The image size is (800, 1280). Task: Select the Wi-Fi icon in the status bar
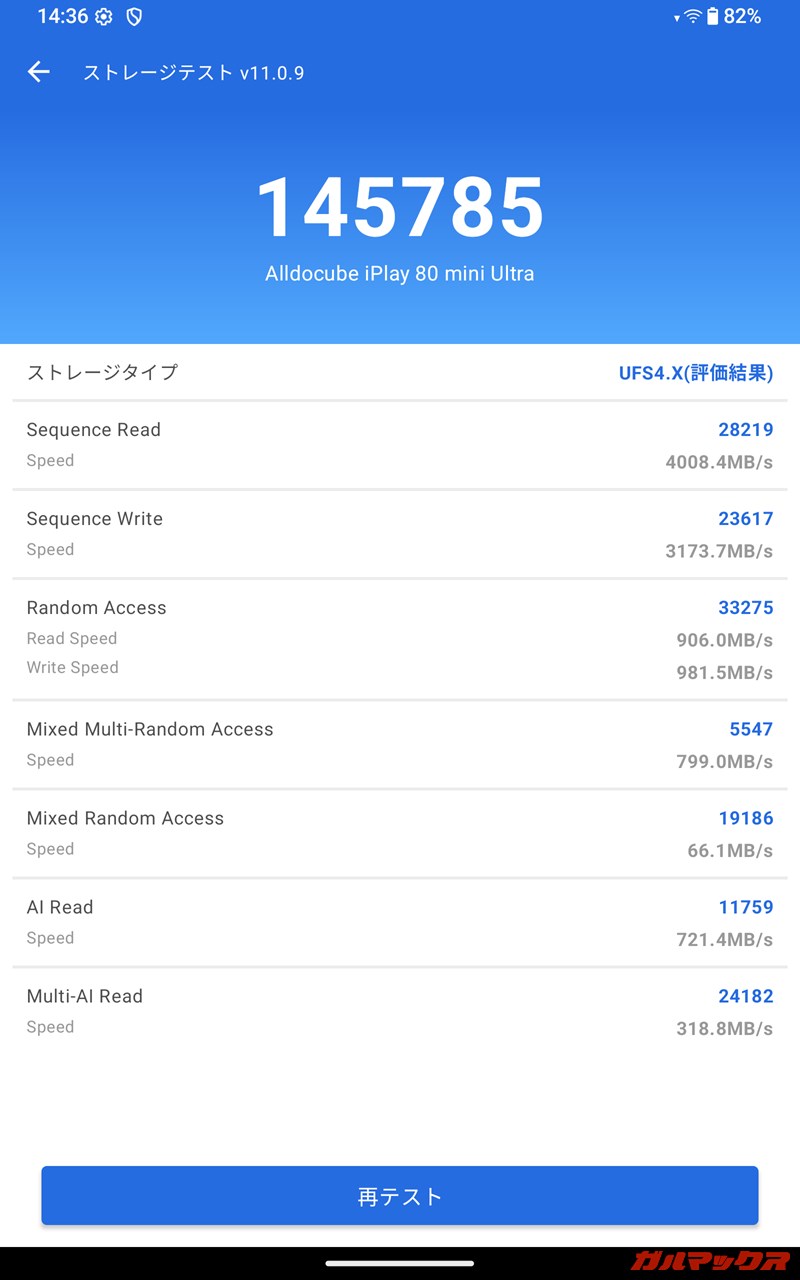click(690, 16)
